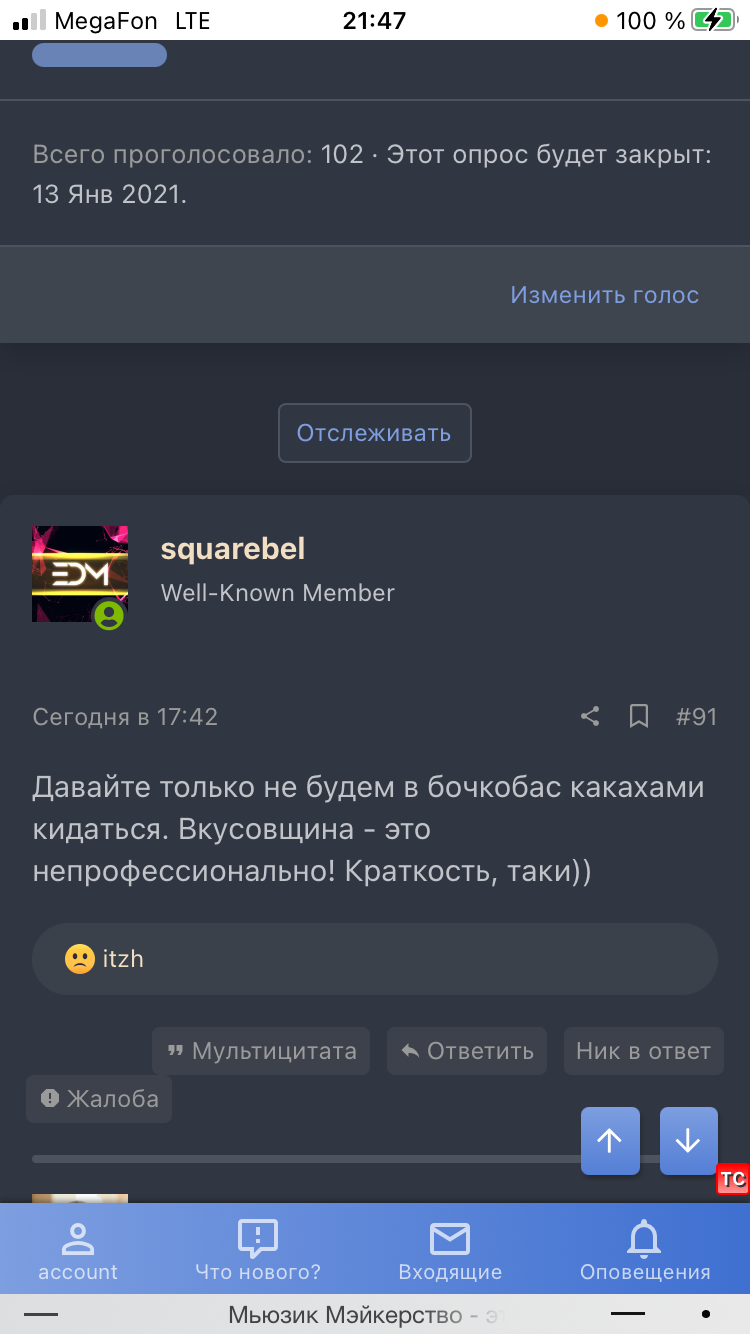
Task: Report the post with Жалоба
Action: 99,1099
